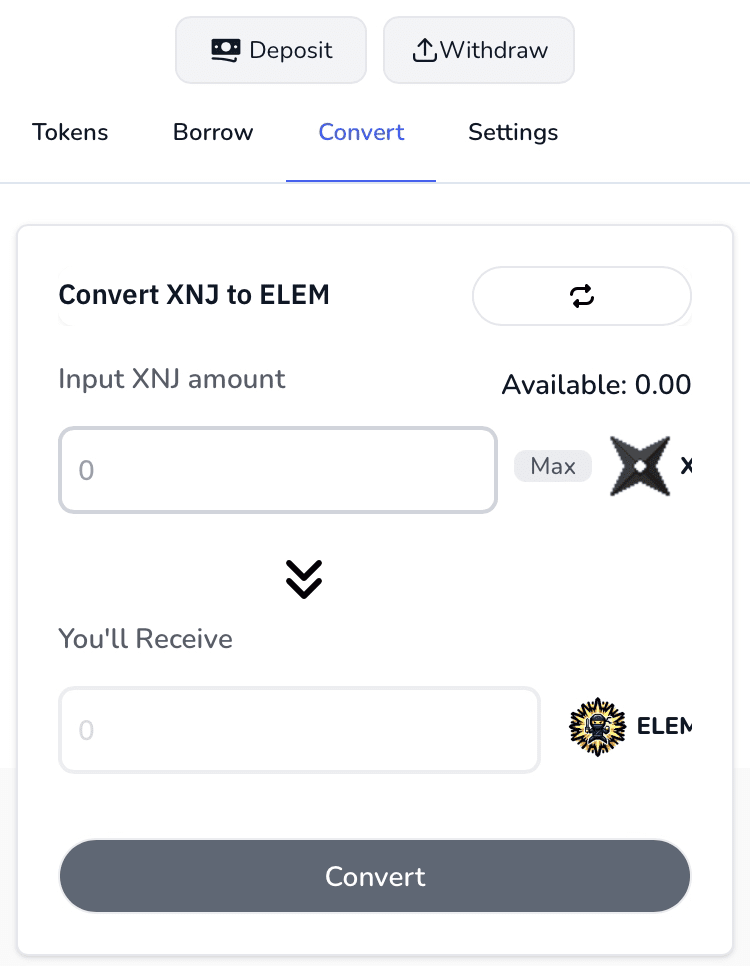Switch to the Tokens tab
This screenshot has height=966, width=750.
pyautogui.click(x=70, y=132)
